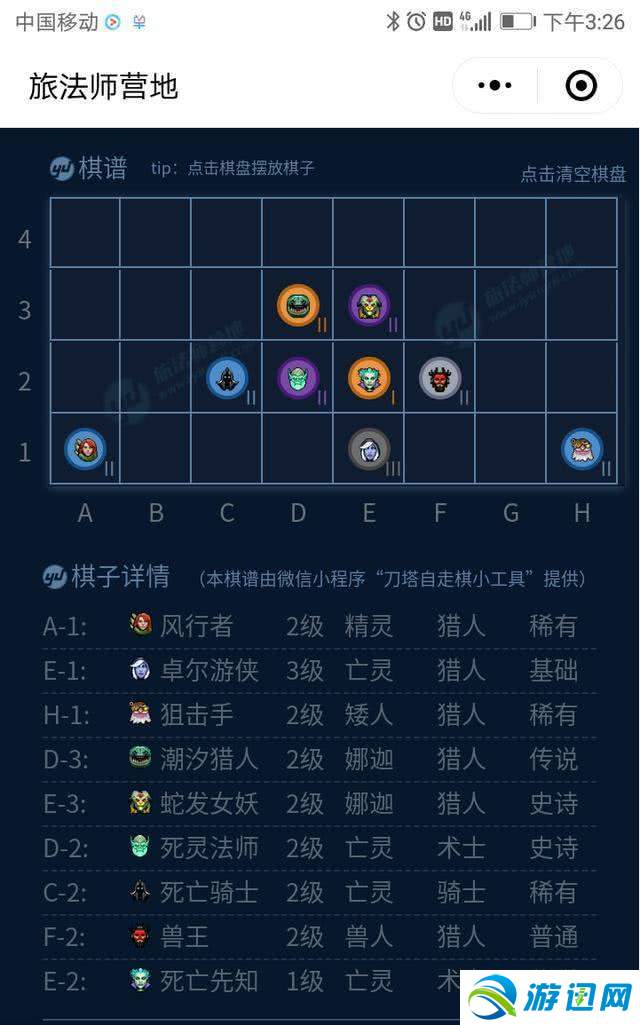The width and height of the screenshot is (640, 1025).
Task: Close the mini program with the circle button
Action: point(581,86)
